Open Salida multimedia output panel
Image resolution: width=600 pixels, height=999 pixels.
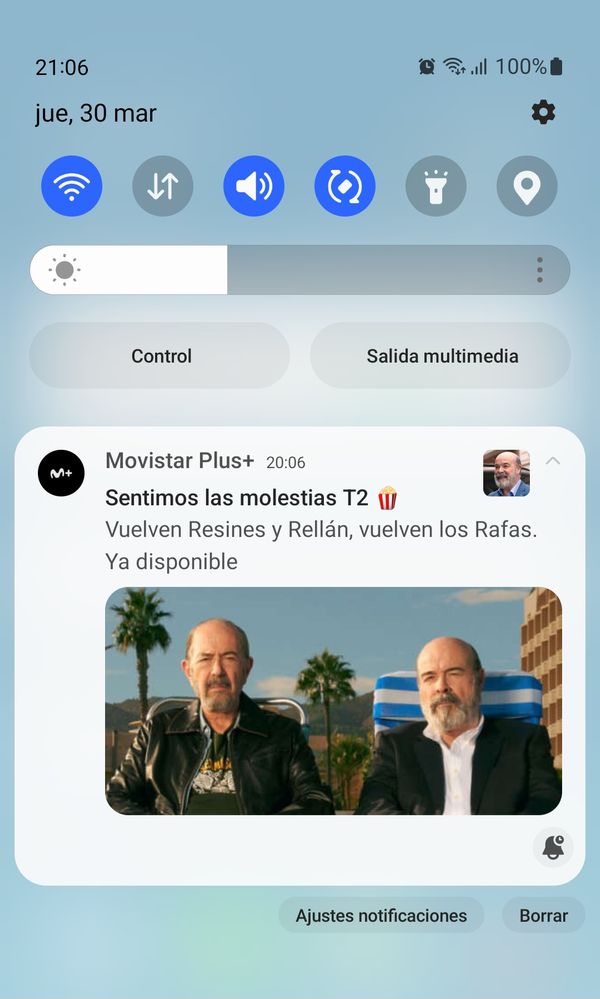point(441,356)
